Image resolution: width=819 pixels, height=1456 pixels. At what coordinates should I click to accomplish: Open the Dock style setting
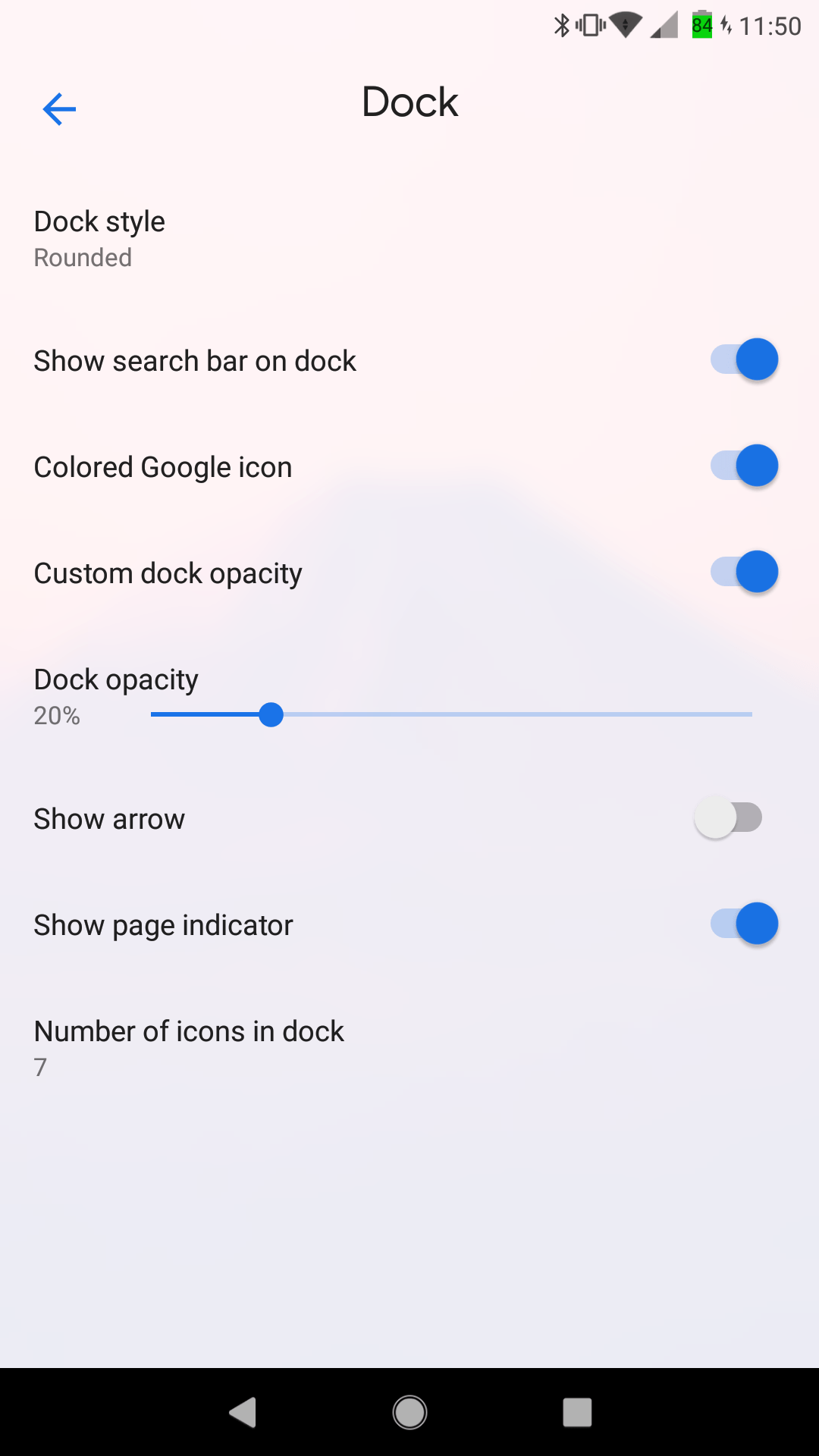[x=409, y=238]
